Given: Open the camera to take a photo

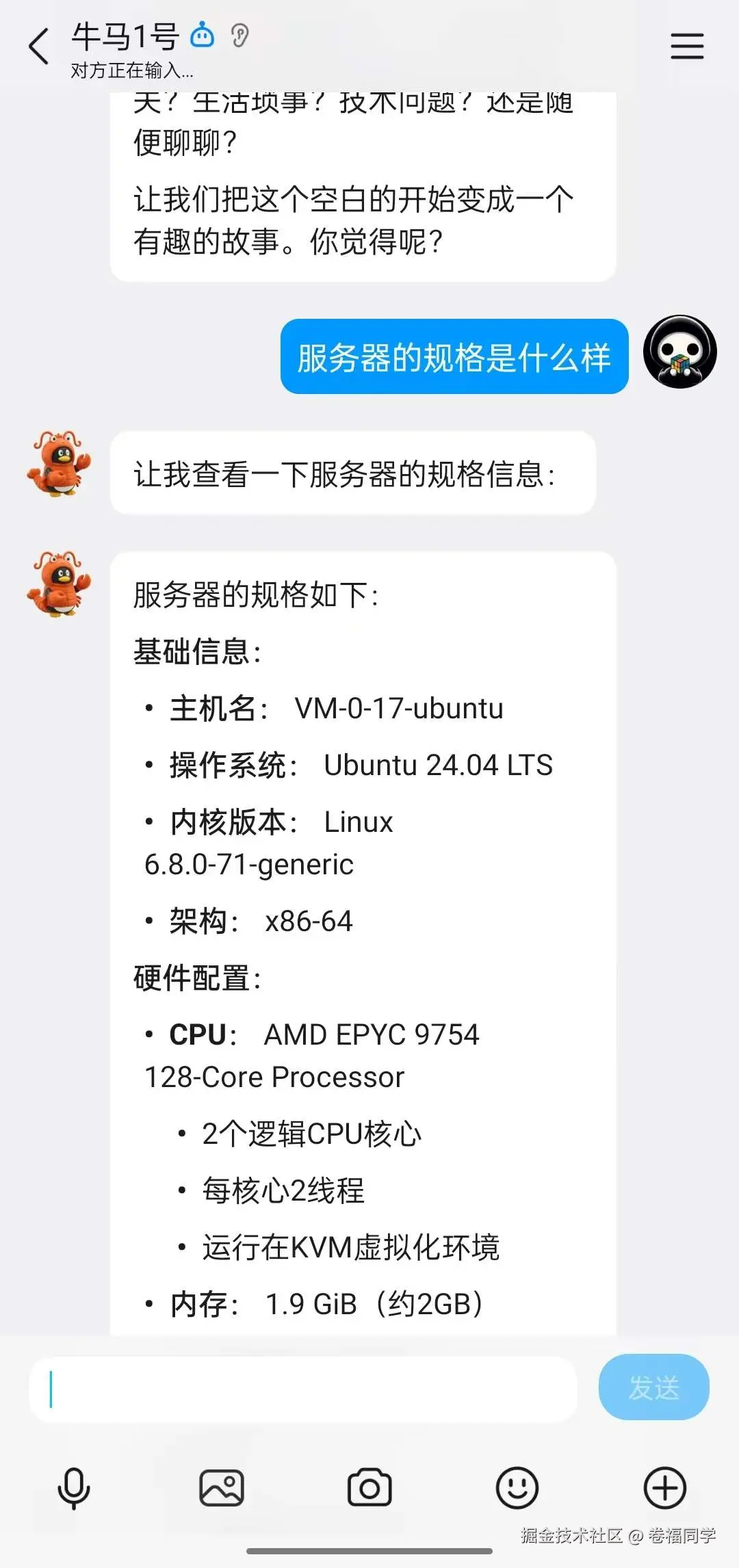Looking at the screenshot, I should pos(369,1488).
